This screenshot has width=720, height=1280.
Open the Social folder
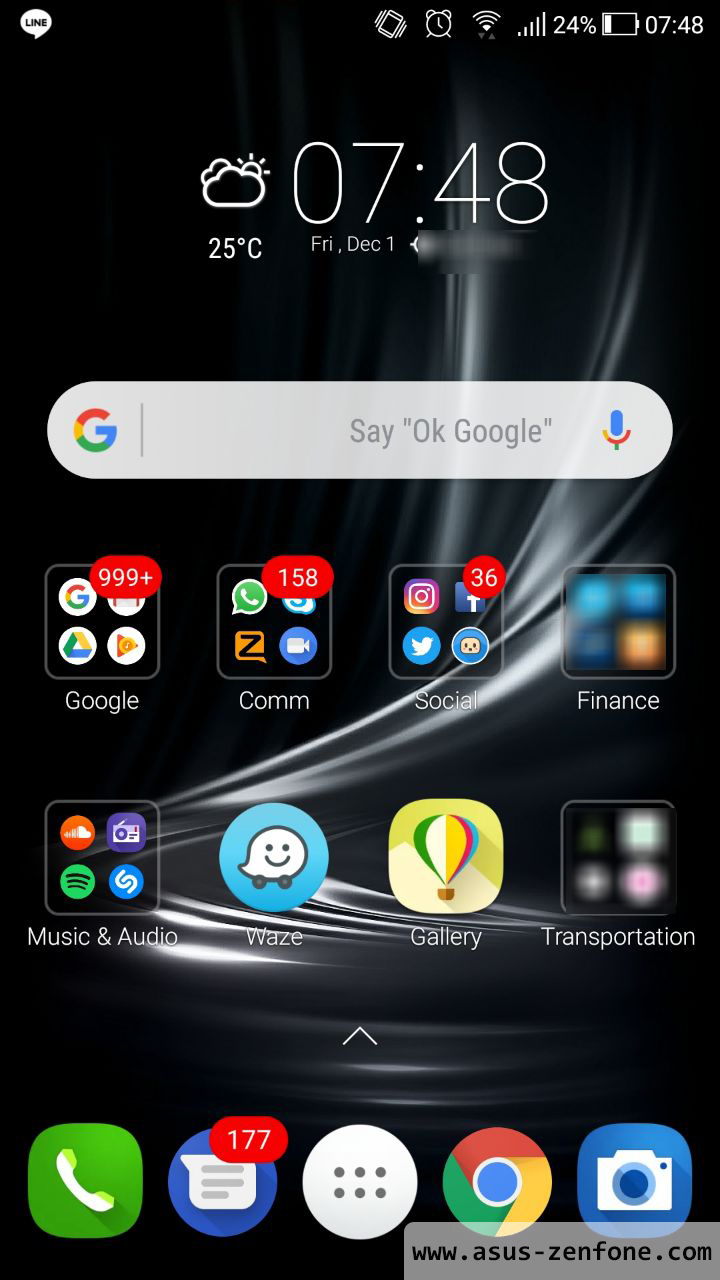pyautogui.click(x=446, y=623)
